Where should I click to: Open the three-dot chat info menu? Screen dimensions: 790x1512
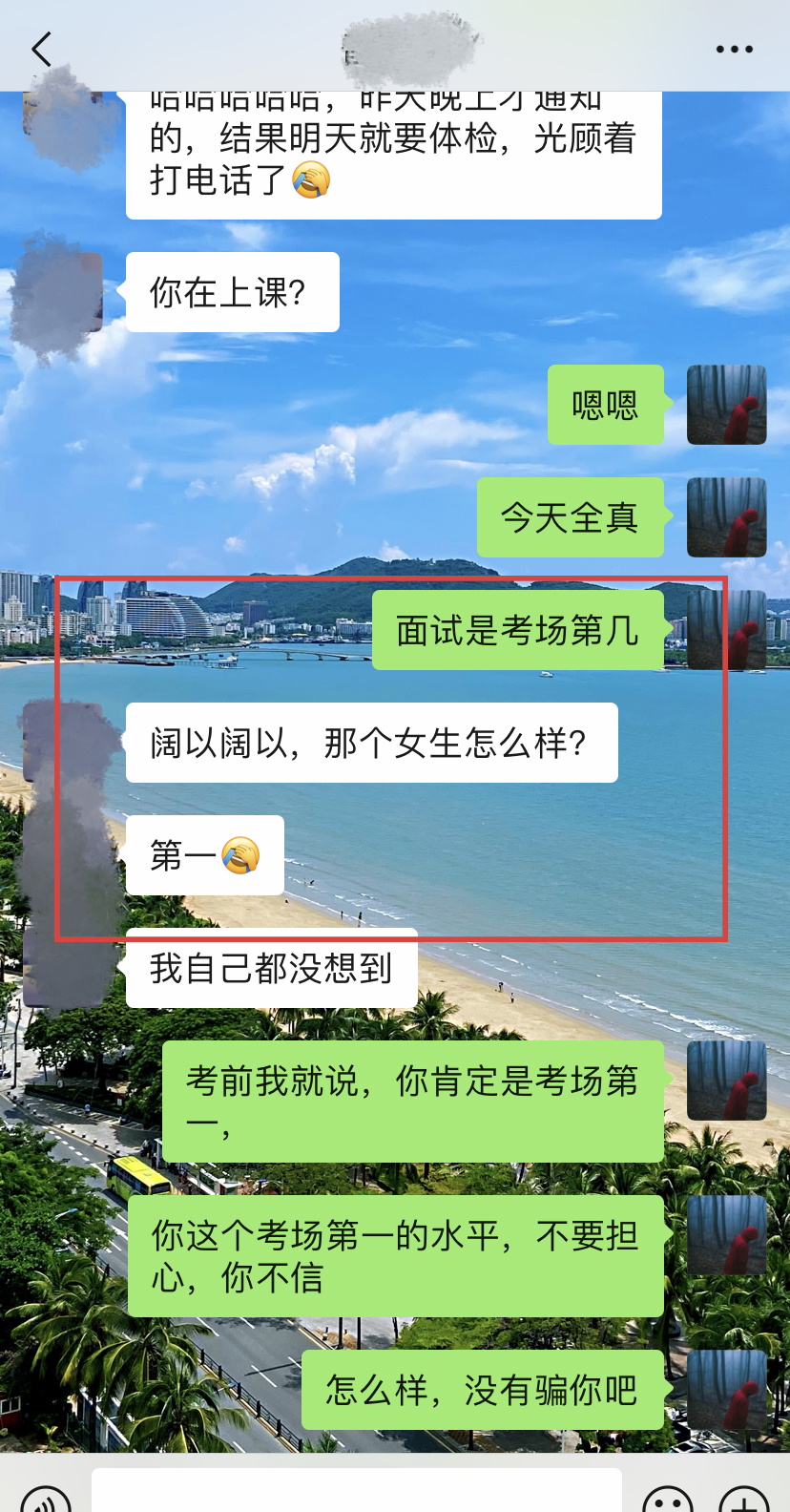click(x=734, y=49)
